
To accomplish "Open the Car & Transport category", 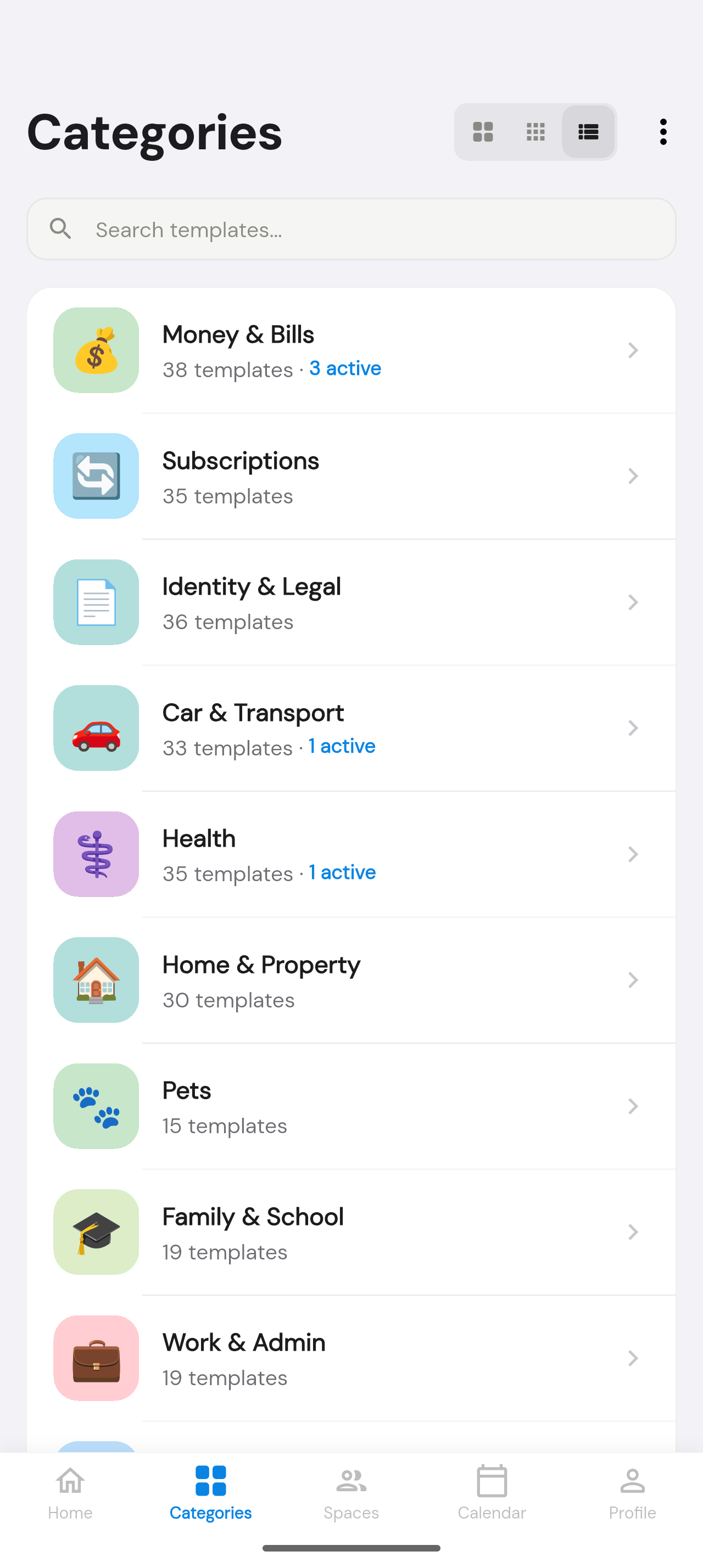I will [351, 729].
